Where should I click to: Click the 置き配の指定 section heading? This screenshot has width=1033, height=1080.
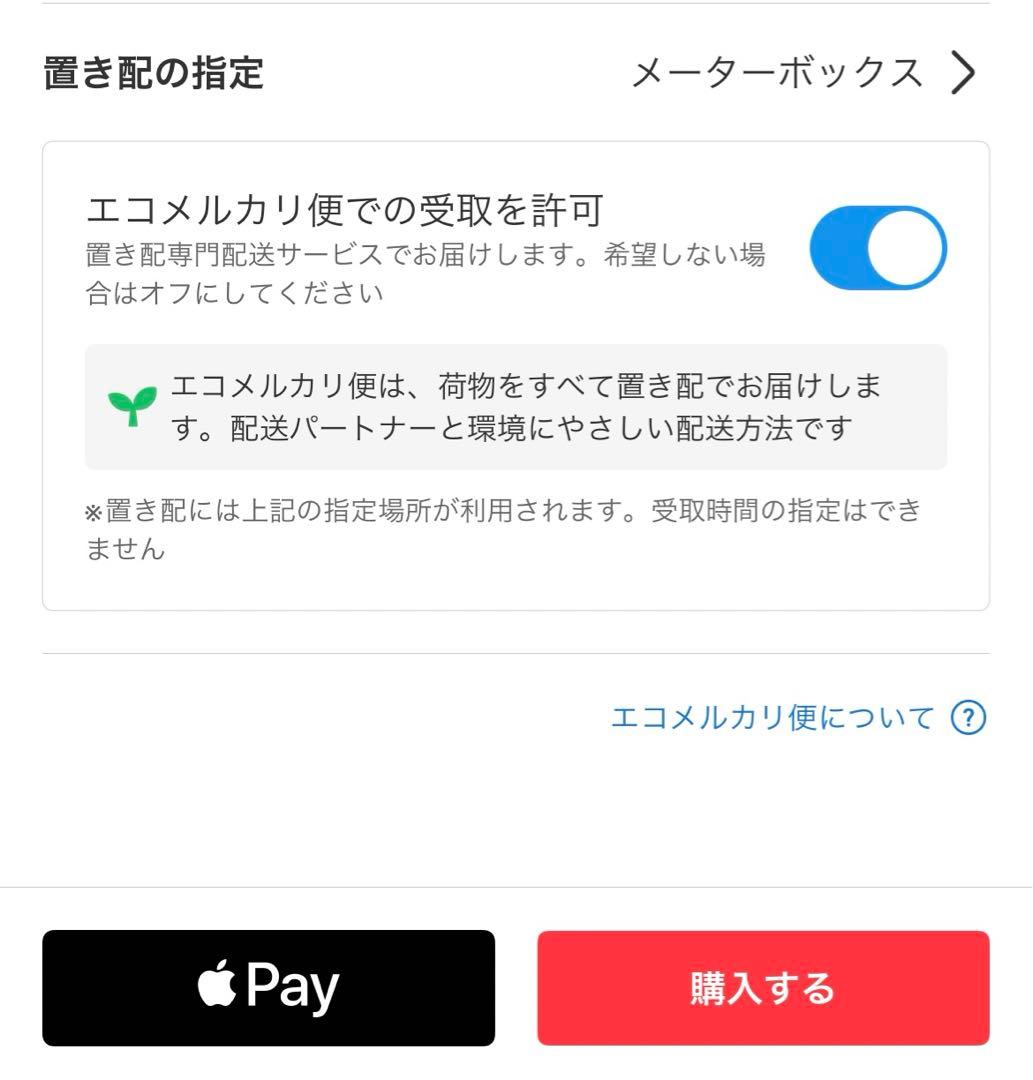(x=152, y=71)
